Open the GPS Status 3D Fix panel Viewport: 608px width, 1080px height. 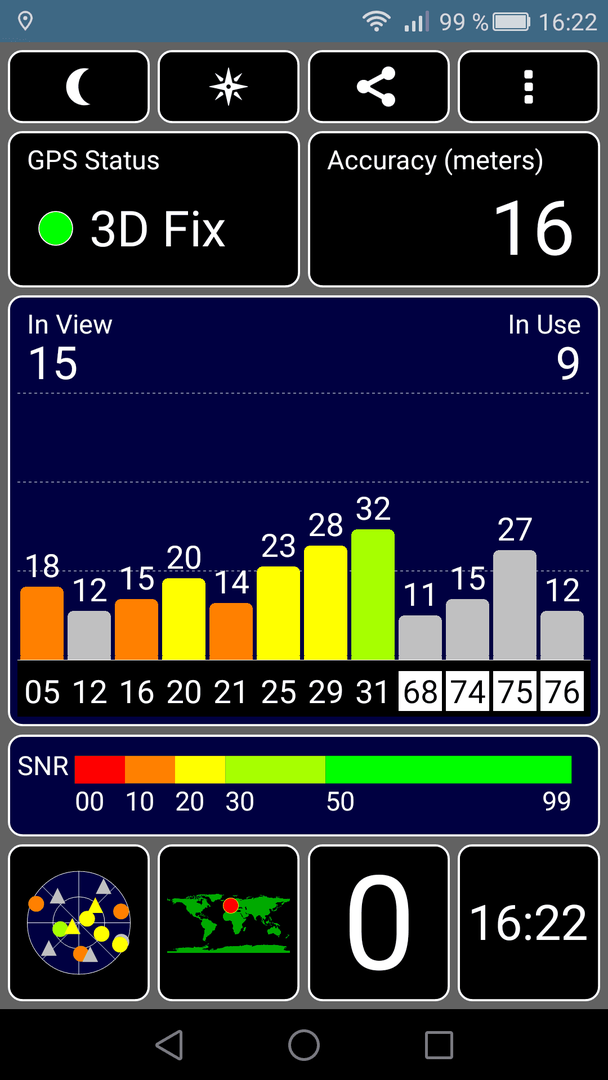154,209
